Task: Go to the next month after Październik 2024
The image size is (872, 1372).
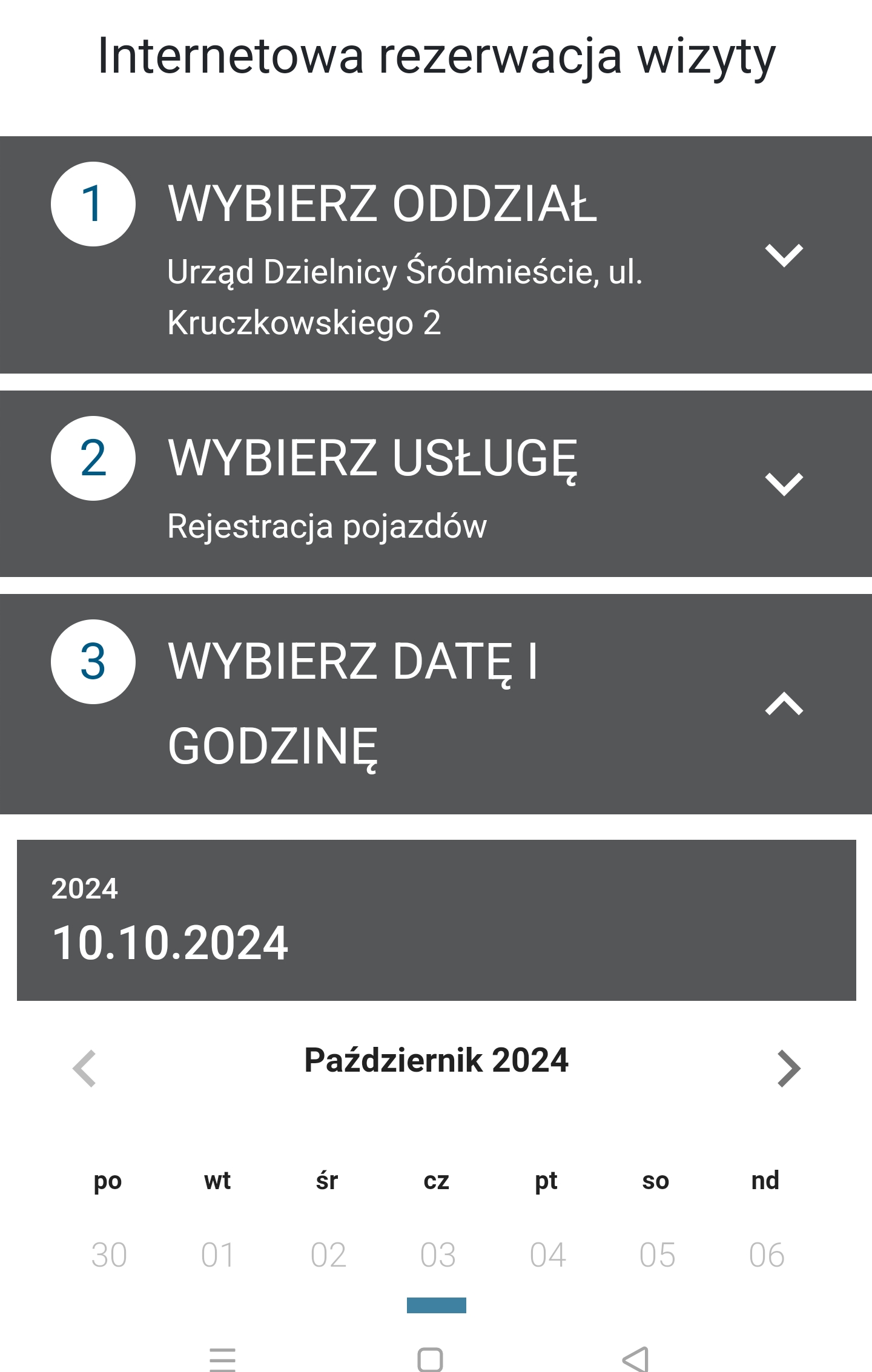Action: pos(788,1069)
